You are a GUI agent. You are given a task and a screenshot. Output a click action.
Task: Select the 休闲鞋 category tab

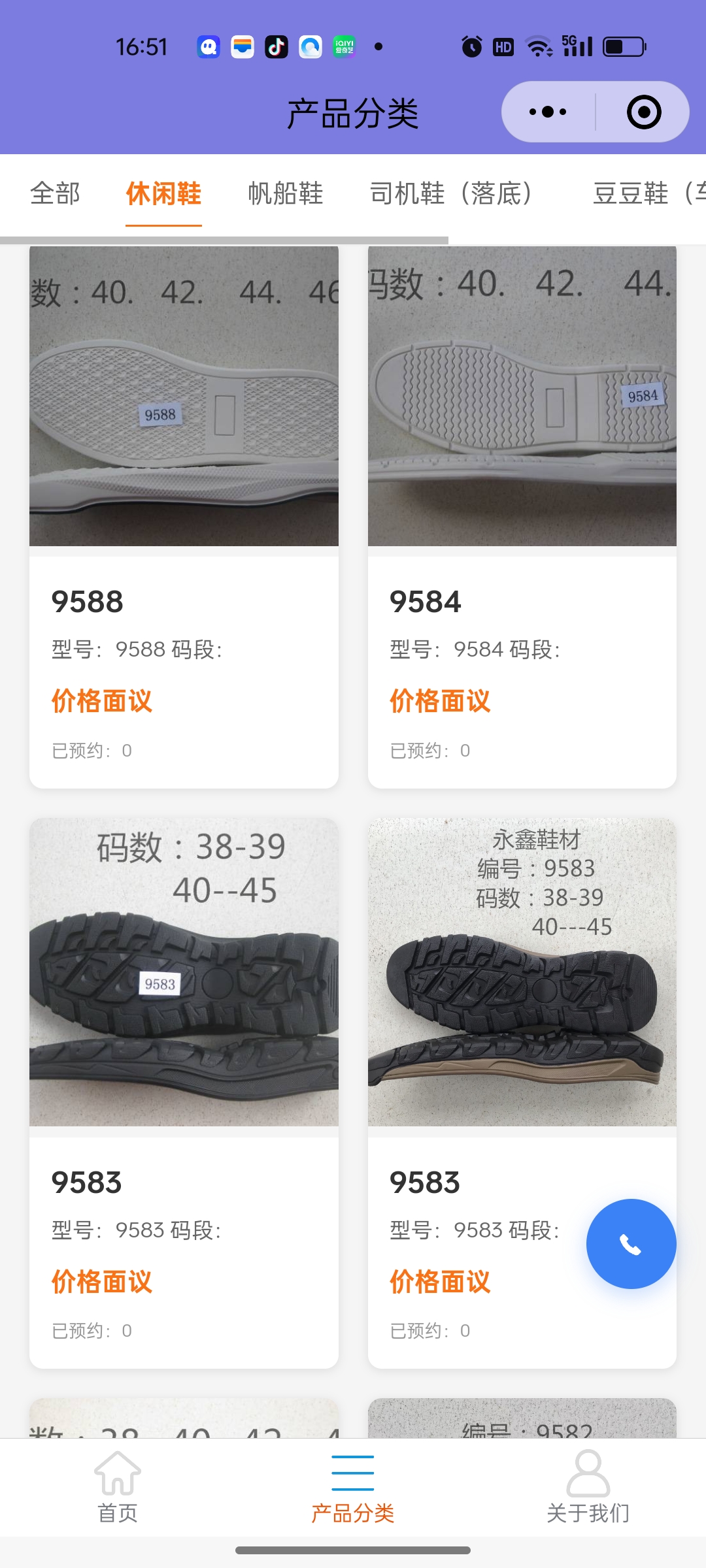[163, 194]
